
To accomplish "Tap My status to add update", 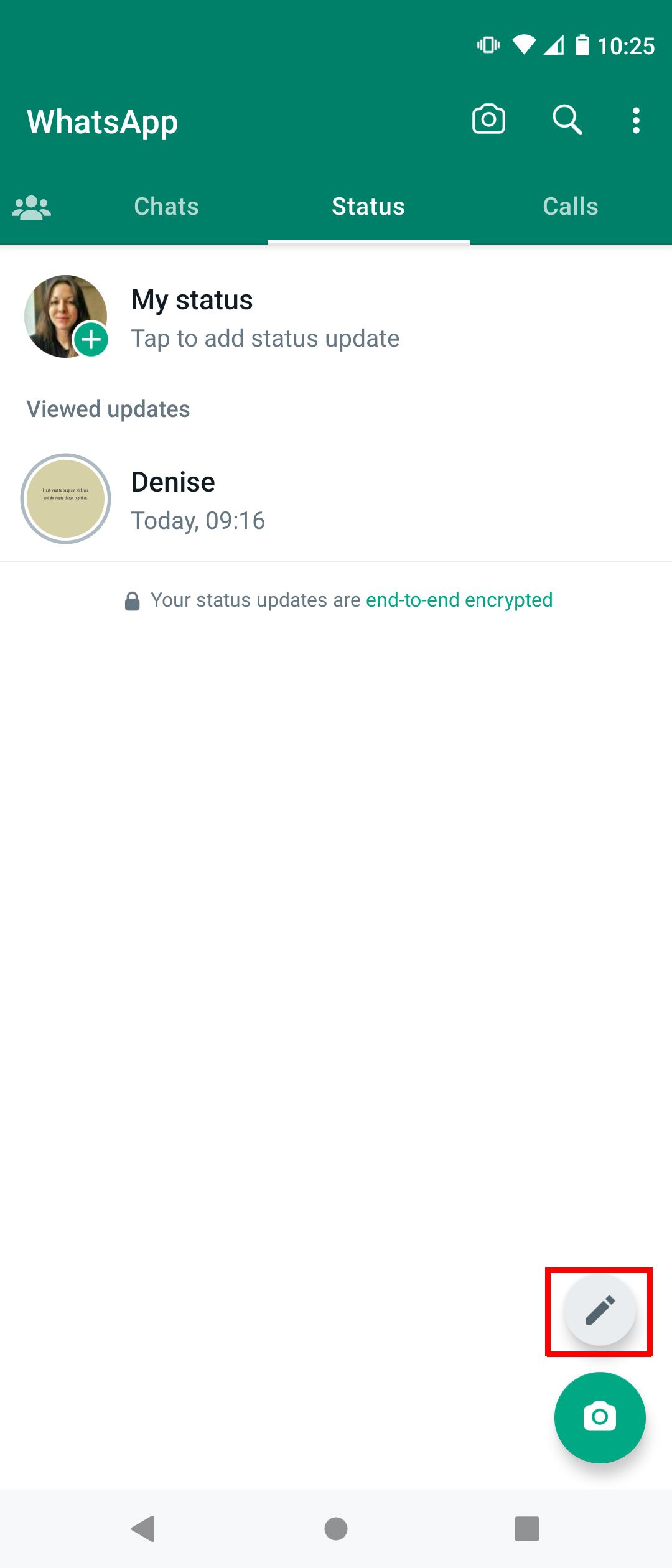I will coord(265,317).
